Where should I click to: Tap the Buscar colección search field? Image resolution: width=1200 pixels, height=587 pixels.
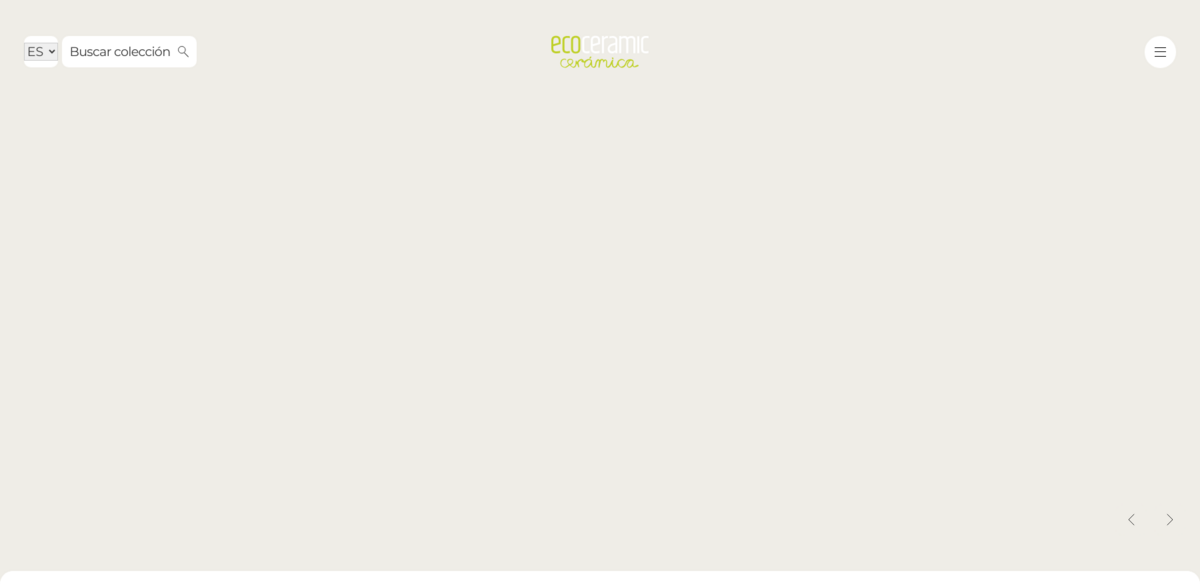119,52
